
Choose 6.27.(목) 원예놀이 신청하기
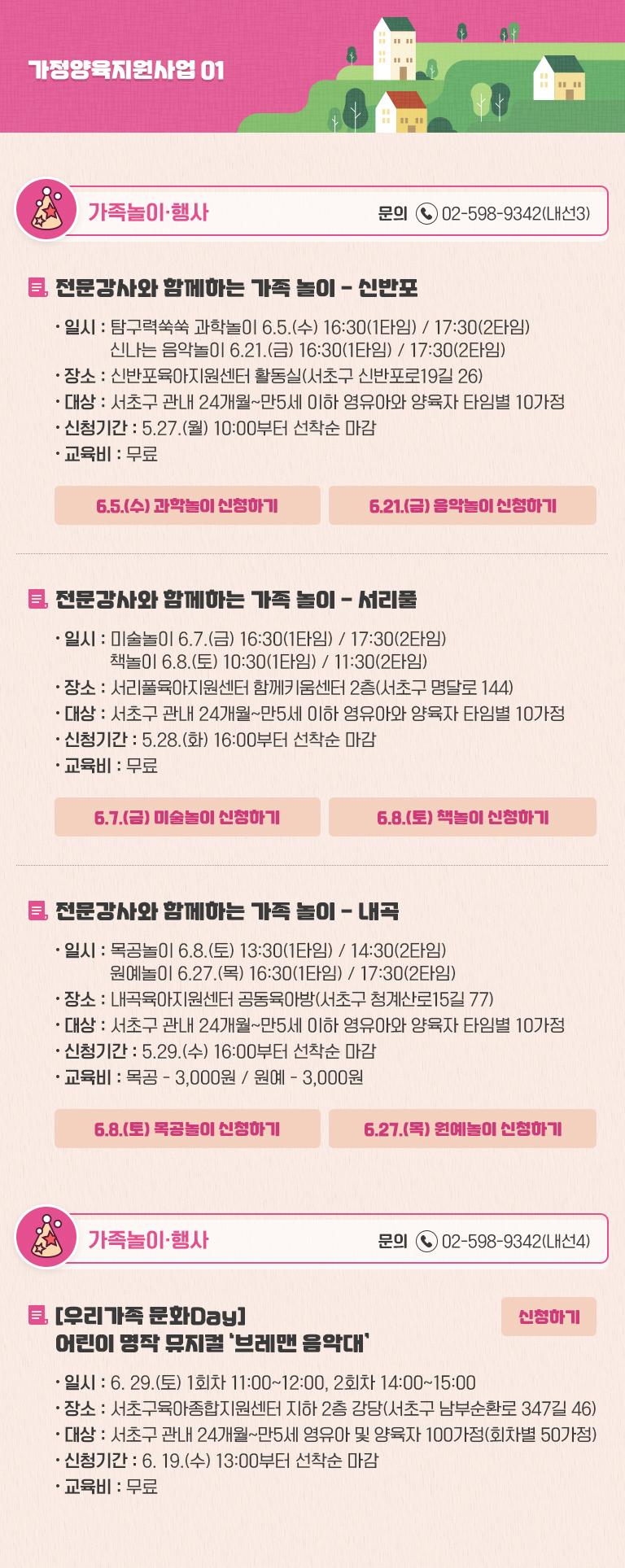coord(462,1129)
